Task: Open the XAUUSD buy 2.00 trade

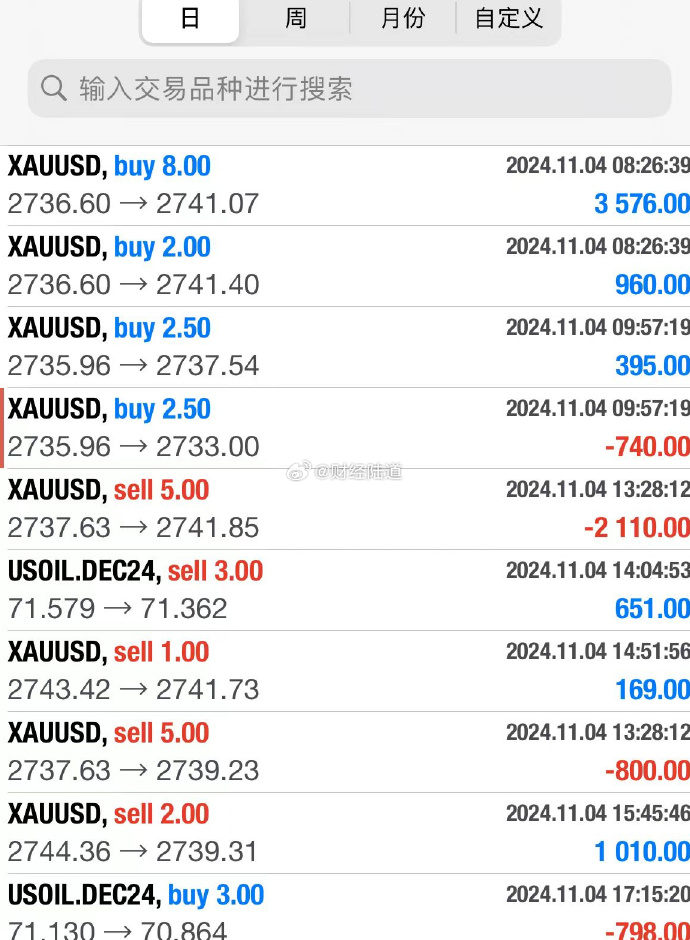Action: pyautogui.click(x=345, y=266)
